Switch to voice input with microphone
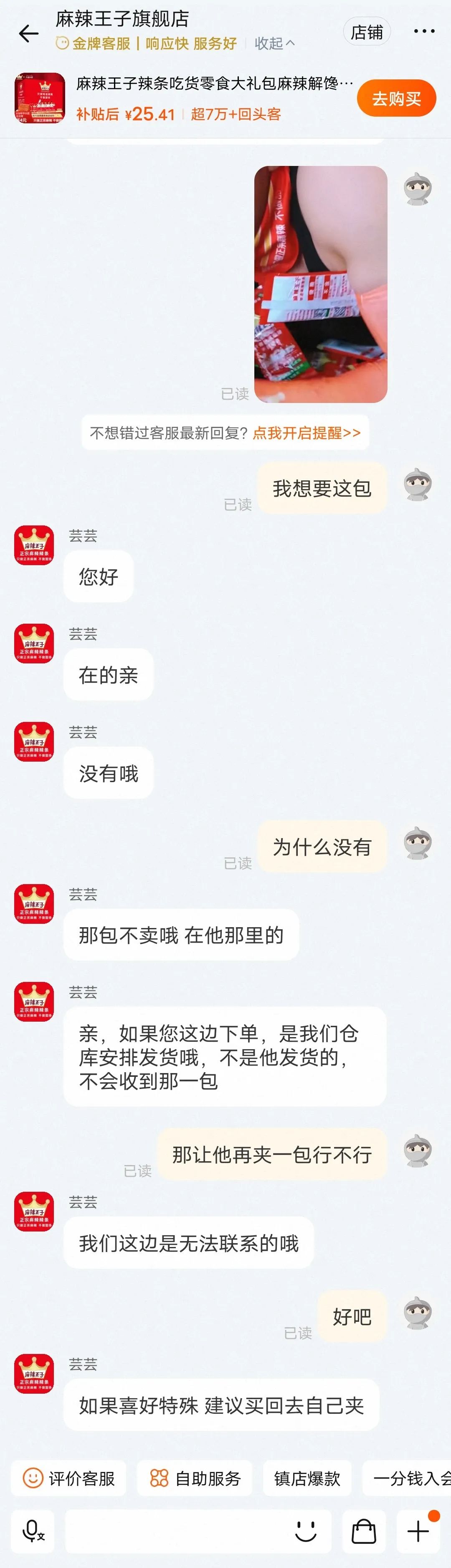This screenshot has height=1568, width=451. point(33,1531)
